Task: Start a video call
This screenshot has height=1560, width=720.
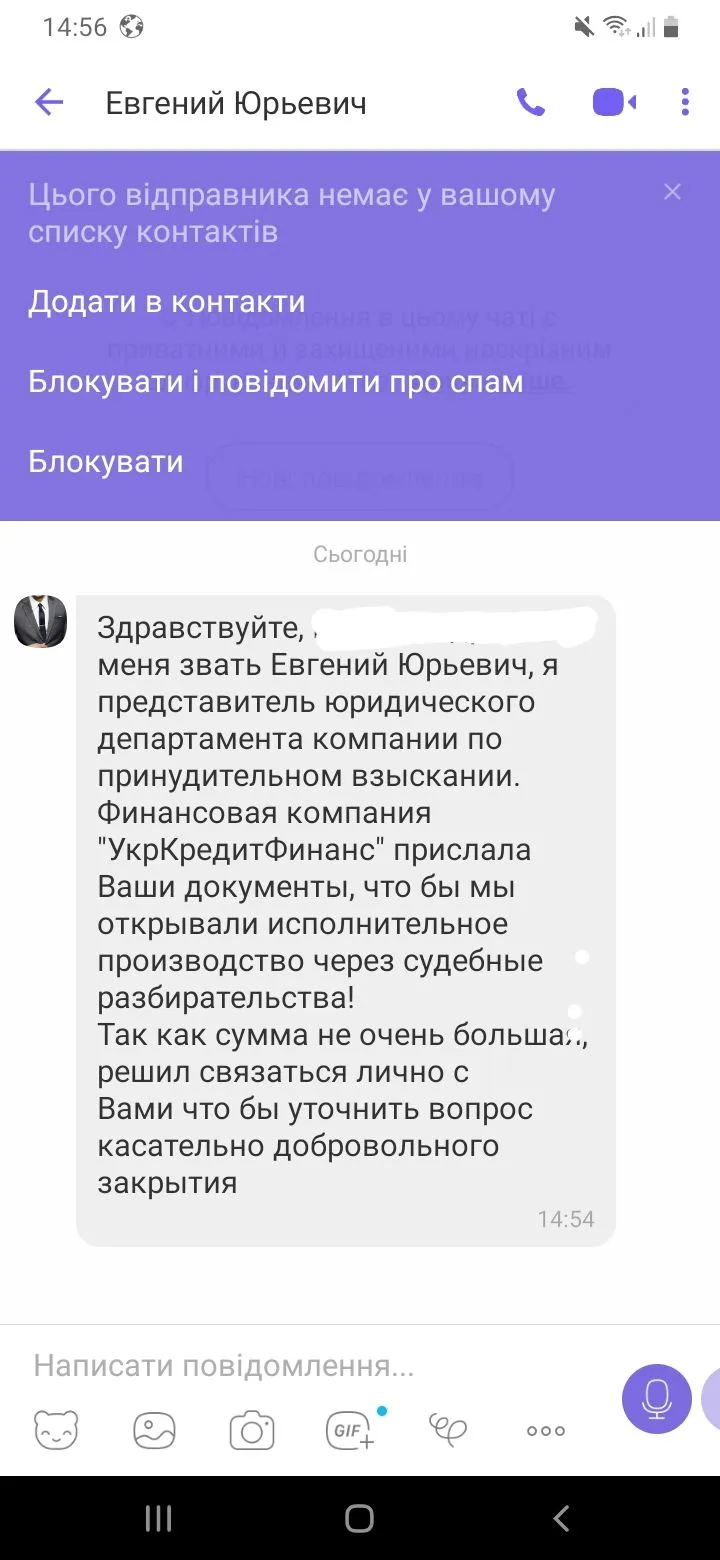Action: [x=614, y=102]
